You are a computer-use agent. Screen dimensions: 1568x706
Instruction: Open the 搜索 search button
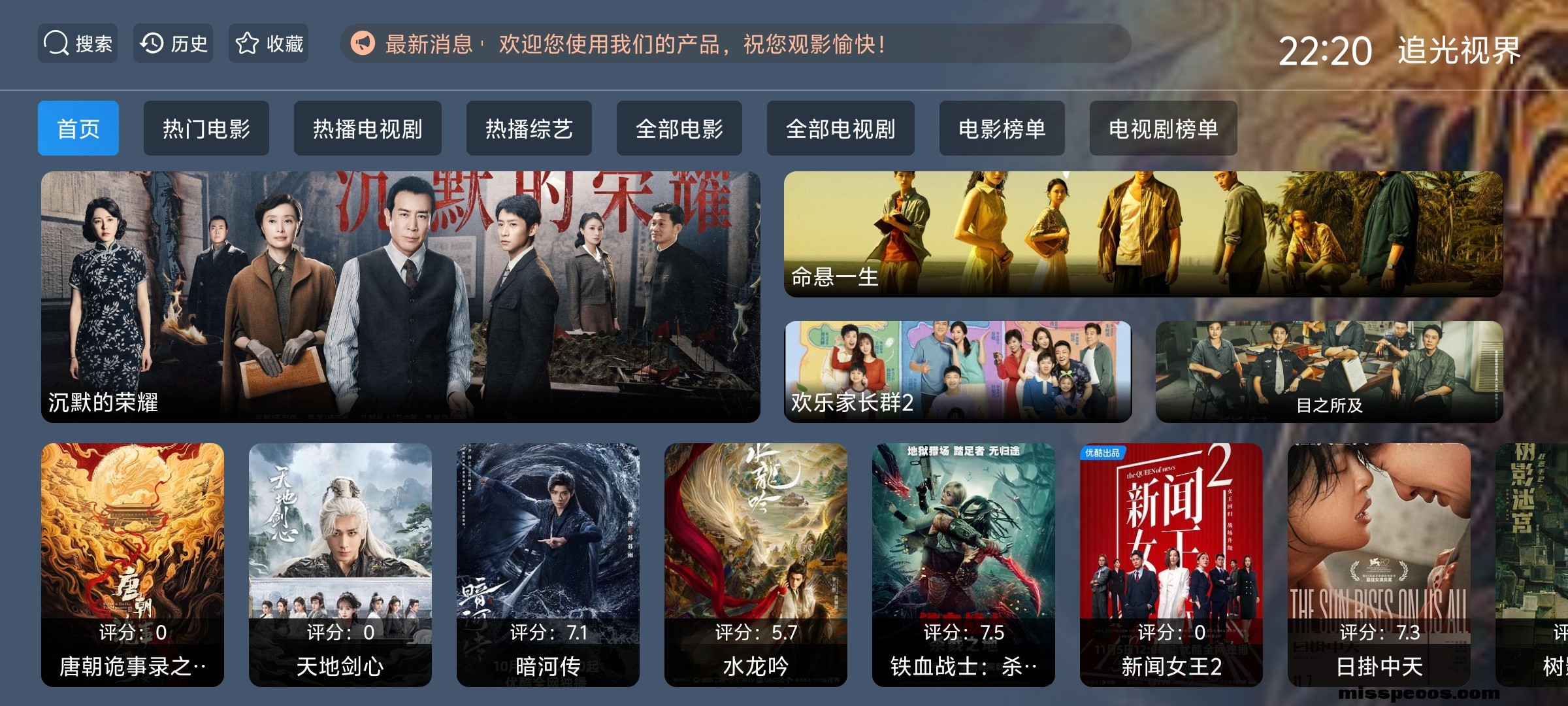point(77,44)
